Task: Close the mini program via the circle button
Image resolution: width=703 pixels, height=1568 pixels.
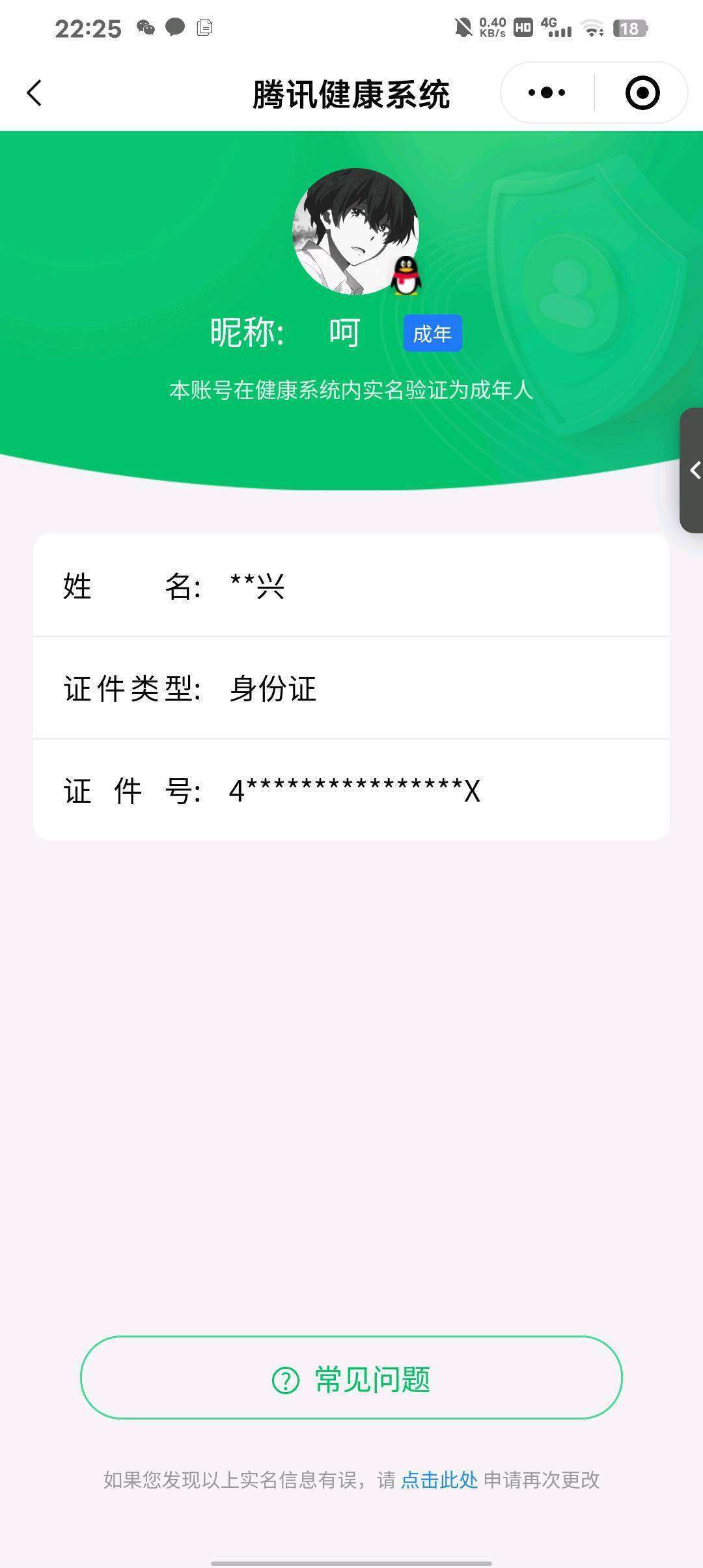Action: [x=642, y=93]
